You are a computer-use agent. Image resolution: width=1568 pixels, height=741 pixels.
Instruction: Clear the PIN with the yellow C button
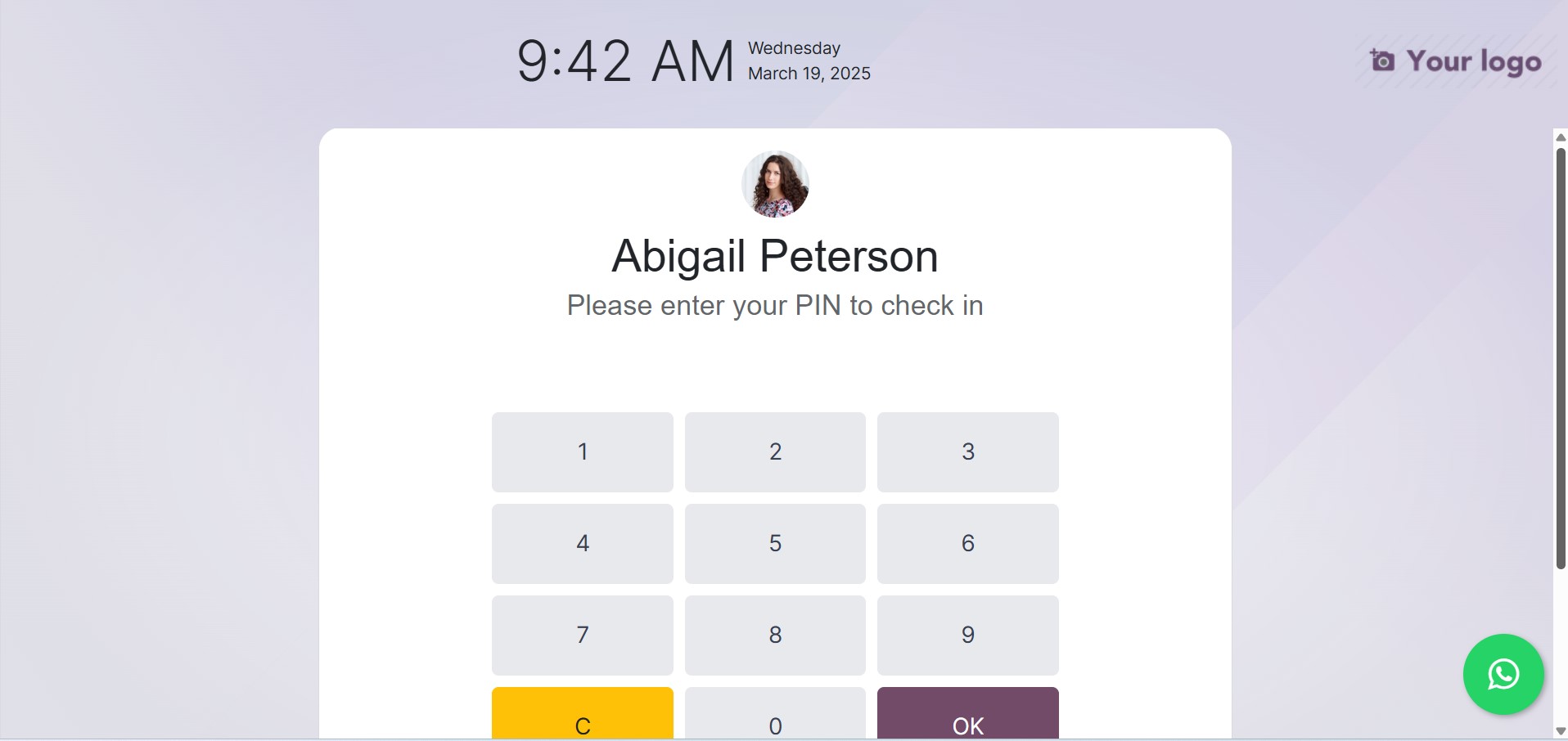582,716
